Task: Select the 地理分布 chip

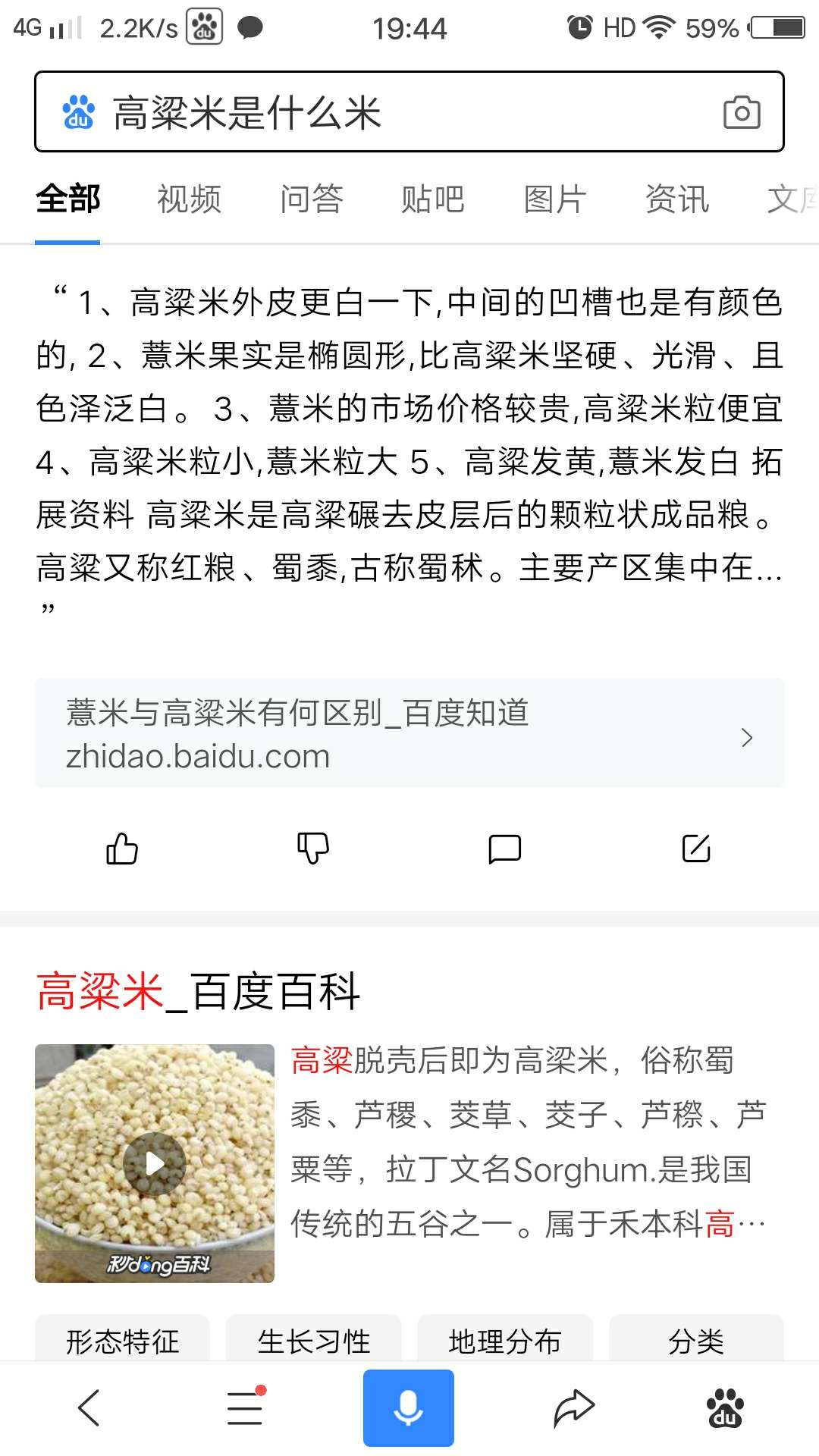Action: point(505,1341)
